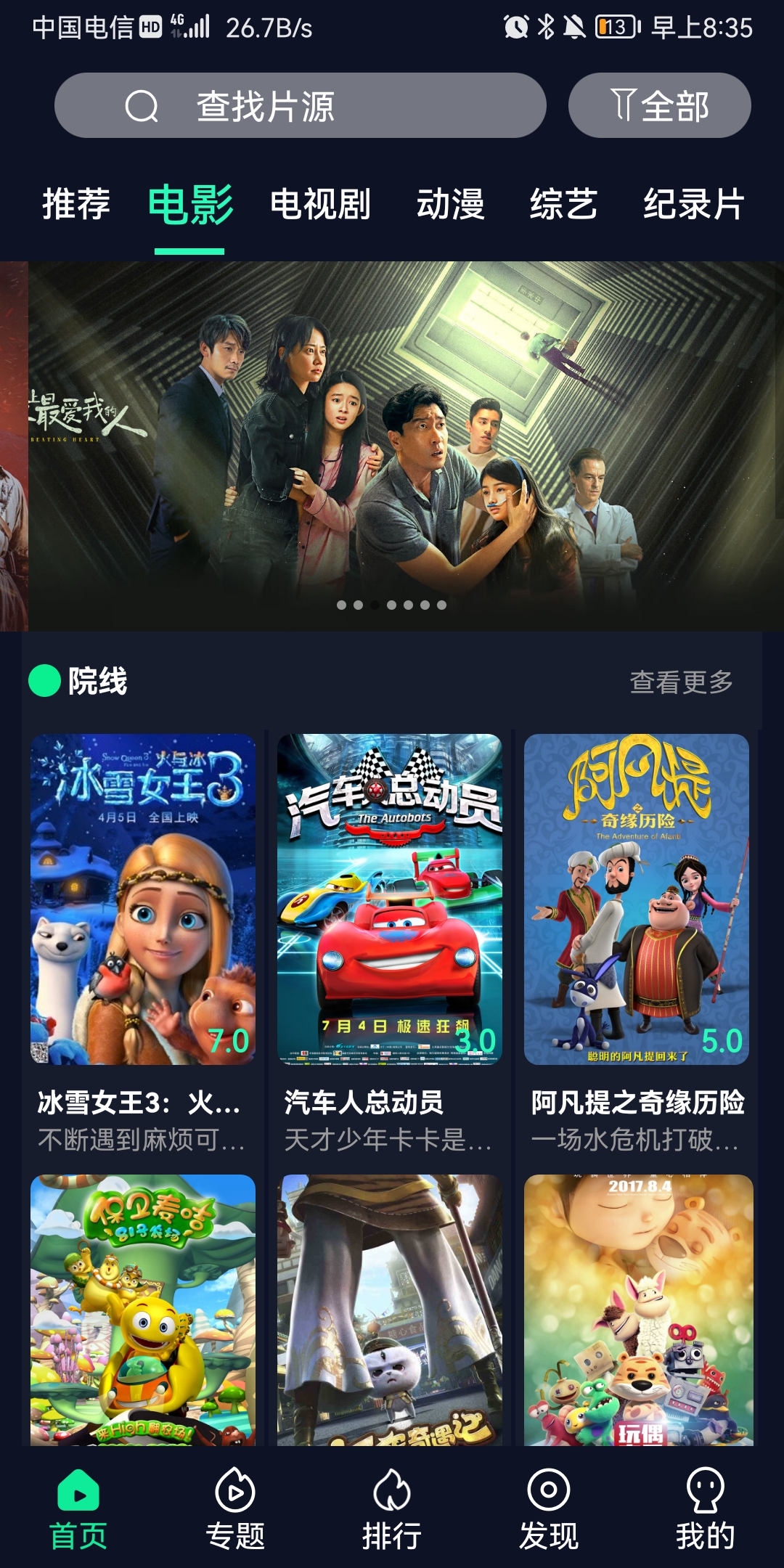Switch to the 发现 tab
784x1568 pixels.
tap(549, 1508)
